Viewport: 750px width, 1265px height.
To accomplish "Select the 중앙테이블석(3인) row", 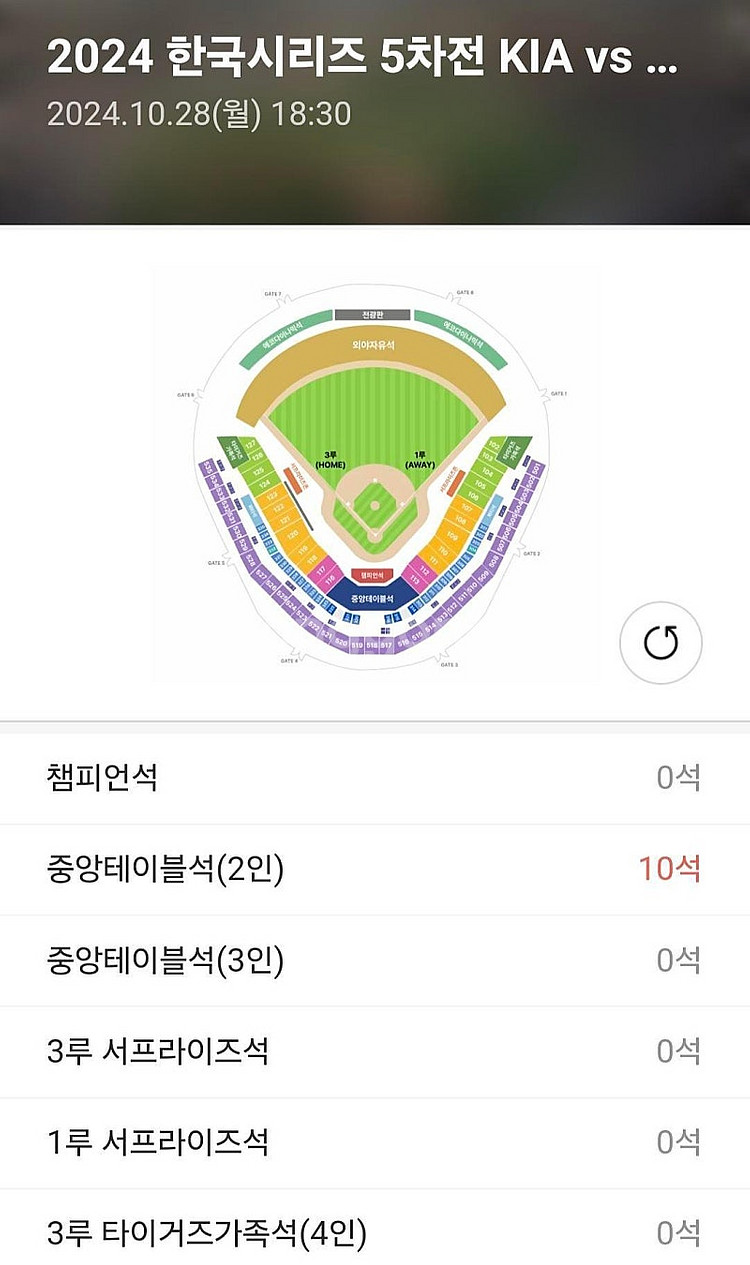I will point(375,960).
